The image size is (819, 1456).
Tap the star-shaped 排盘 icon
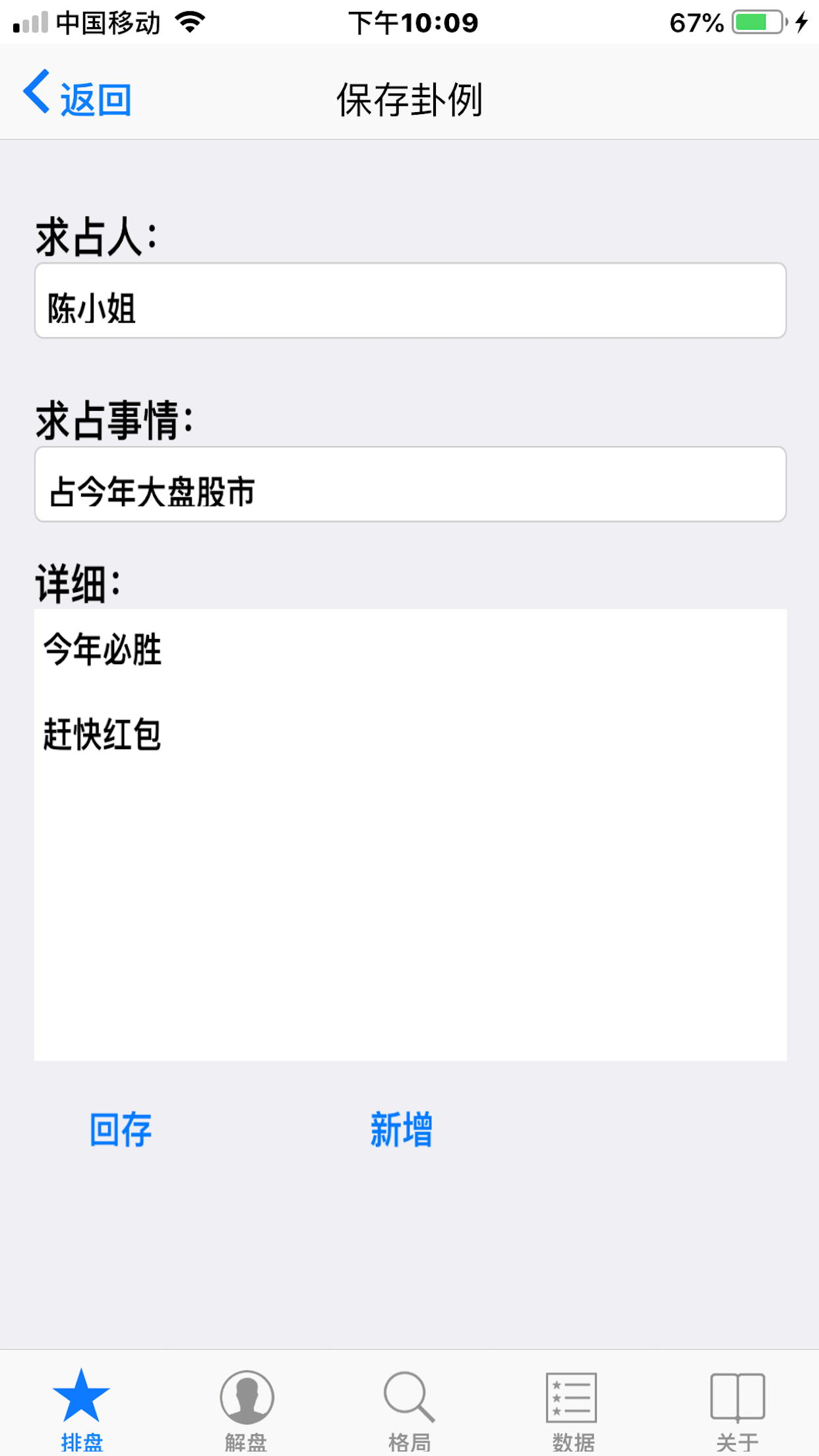click(x=82, y=1389)
